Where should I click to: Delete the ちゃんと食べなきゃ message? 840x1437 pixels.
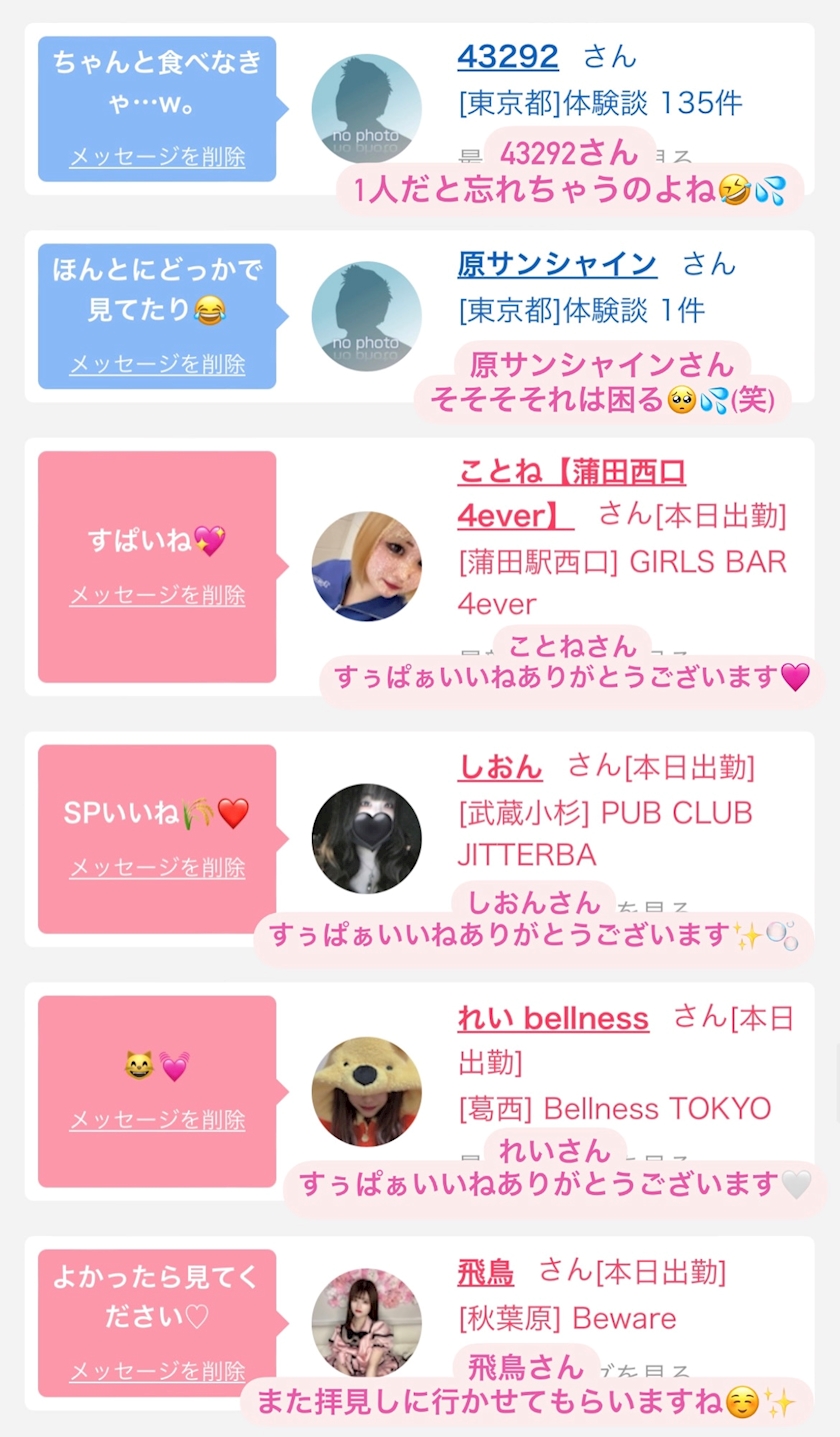(157, 157)
